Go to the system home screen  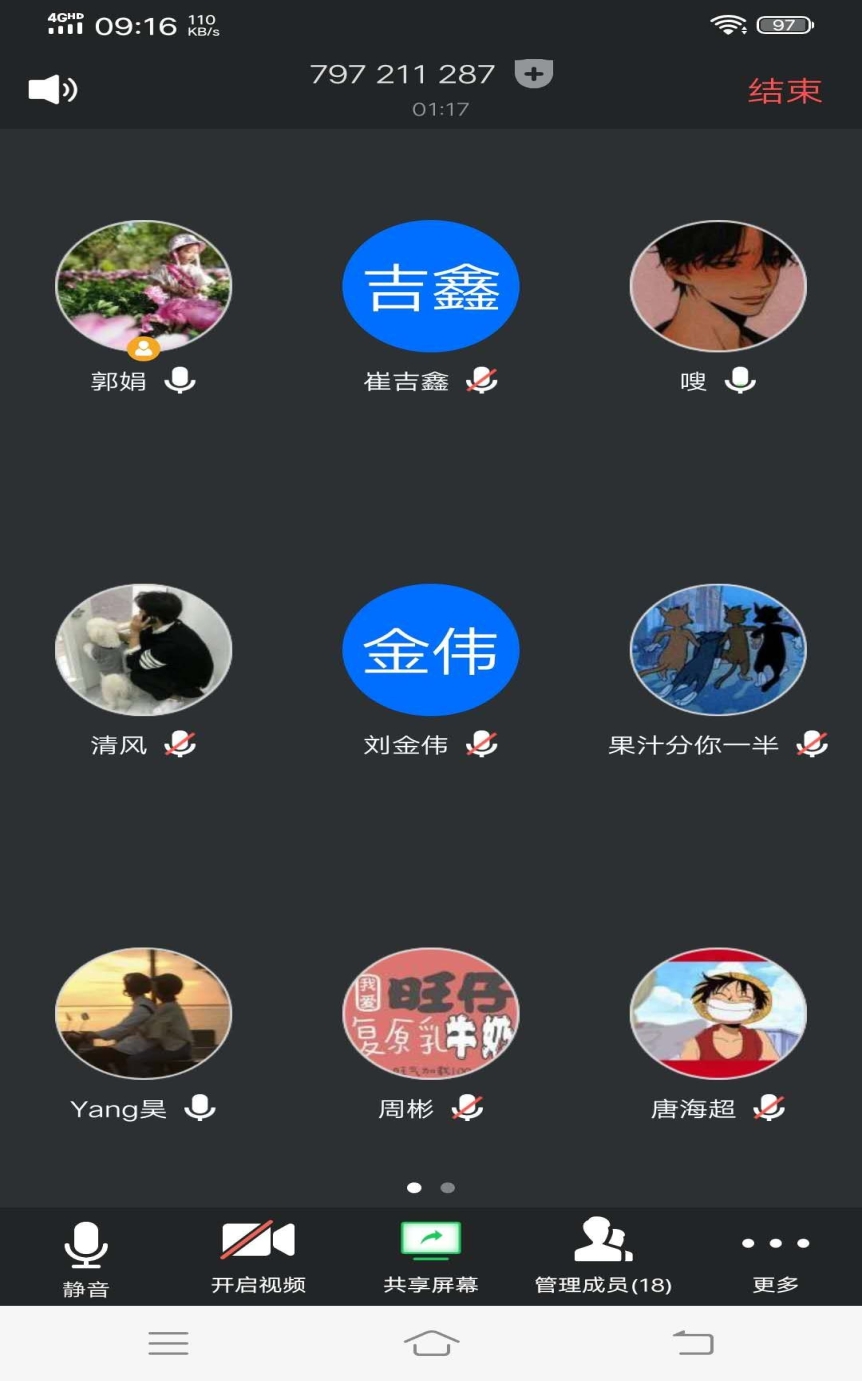tap(431, 1343)
